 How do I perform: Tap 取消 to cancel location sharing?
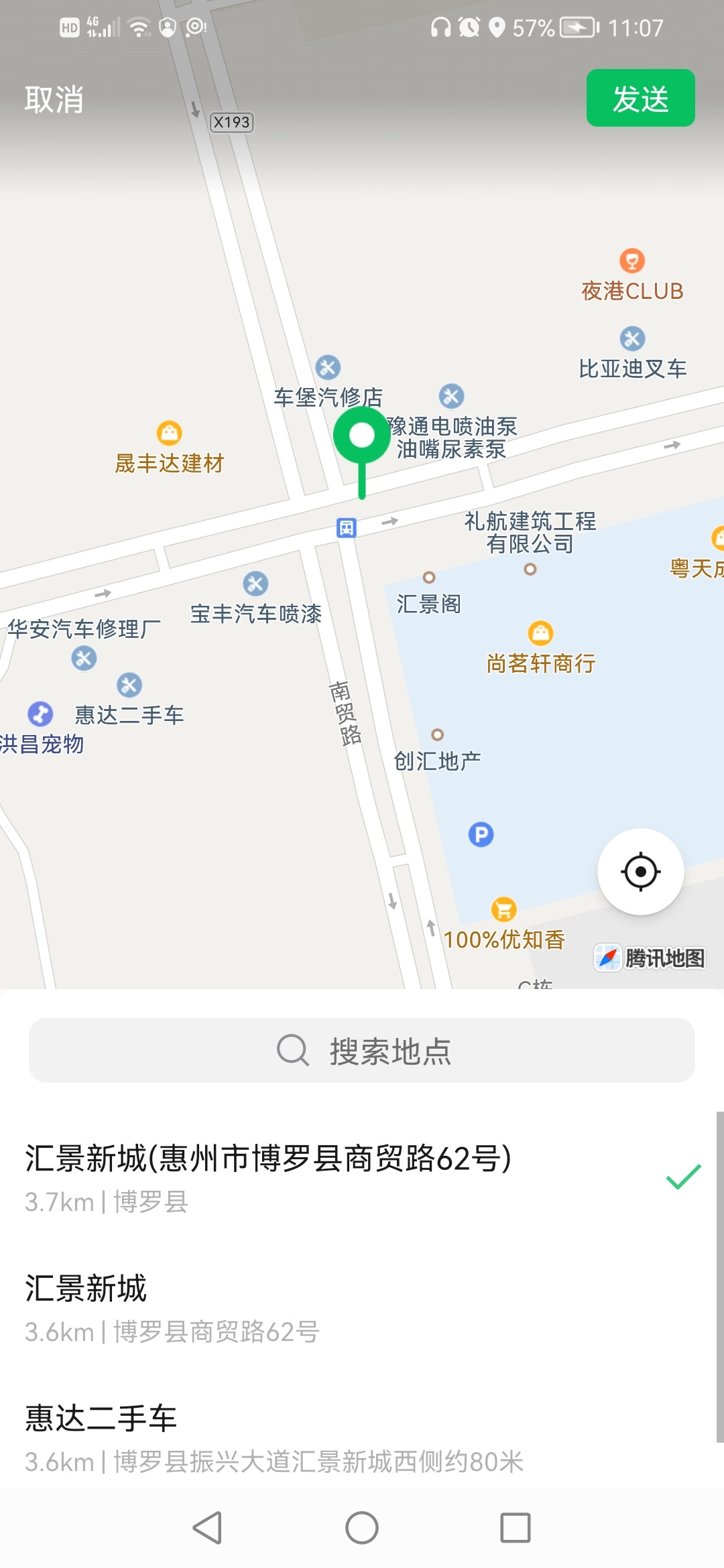[x=54, y=99]
